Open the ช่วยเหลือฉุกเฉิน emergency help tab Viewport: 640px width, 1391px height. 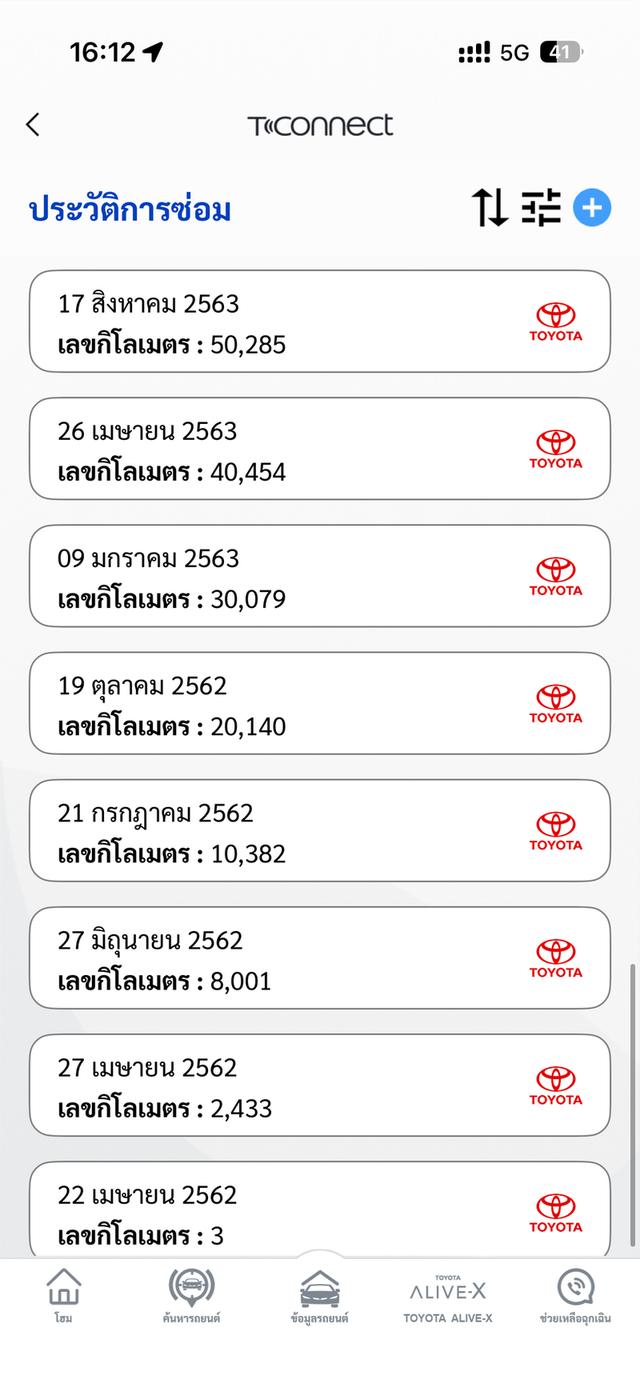(x=576, y=1294)
